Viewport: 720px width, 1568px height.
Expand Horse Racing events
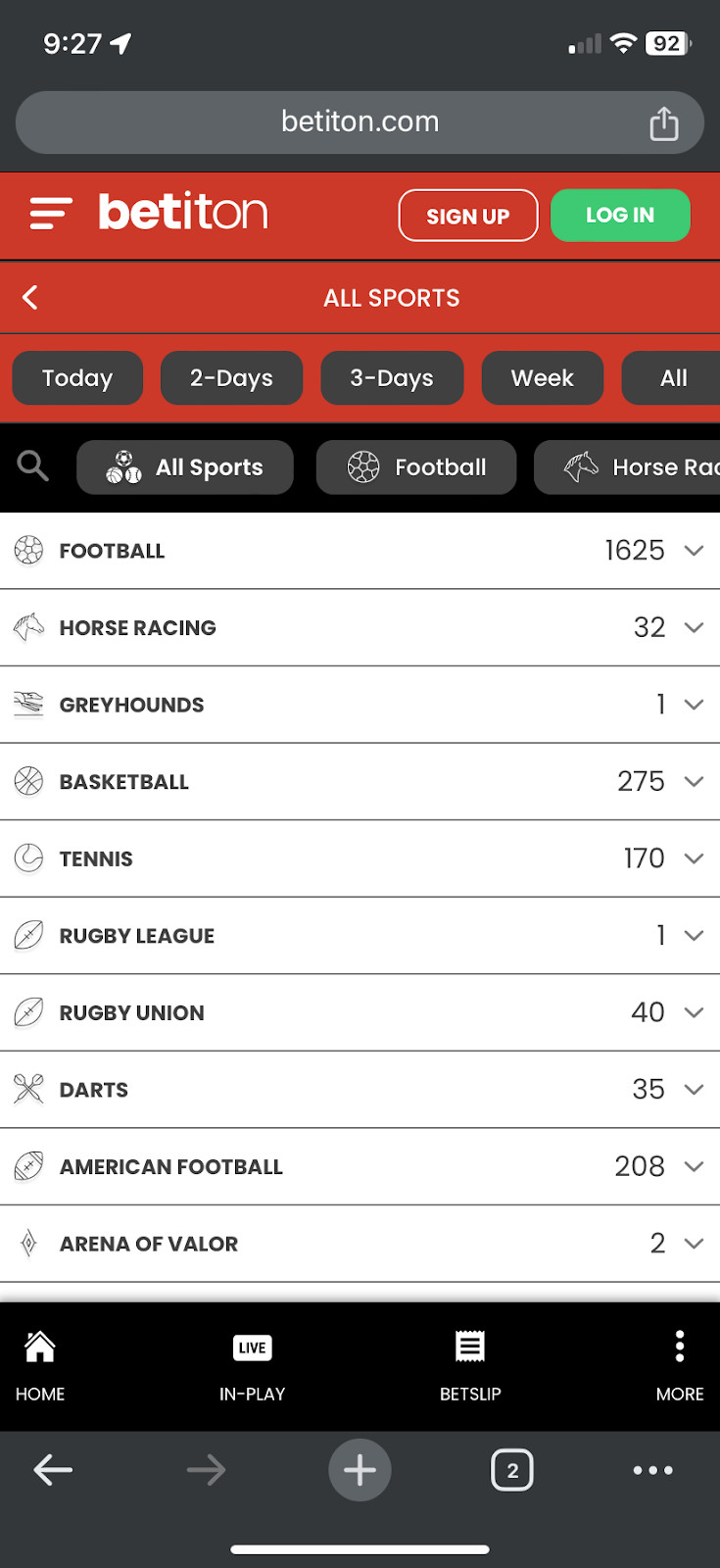click(694, 627)
